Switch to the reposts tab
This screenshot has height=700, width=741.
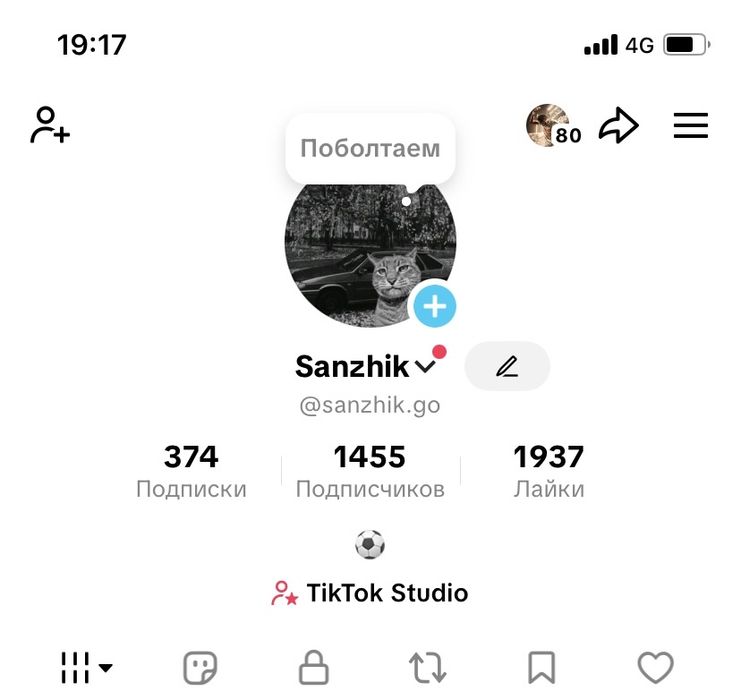click(x=428, y=667)
